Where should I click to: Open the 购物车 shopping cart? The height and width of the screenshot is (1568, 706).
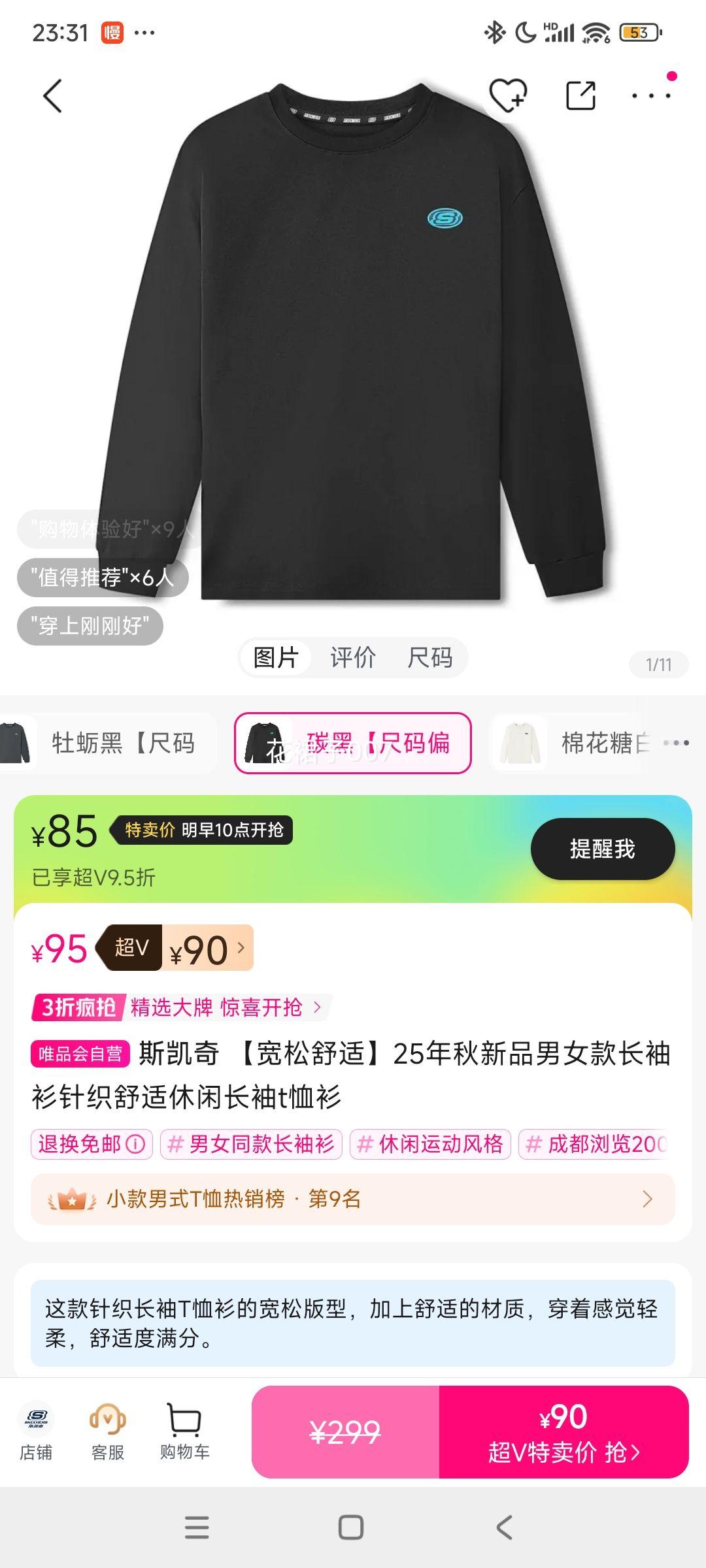(184, 1431)
